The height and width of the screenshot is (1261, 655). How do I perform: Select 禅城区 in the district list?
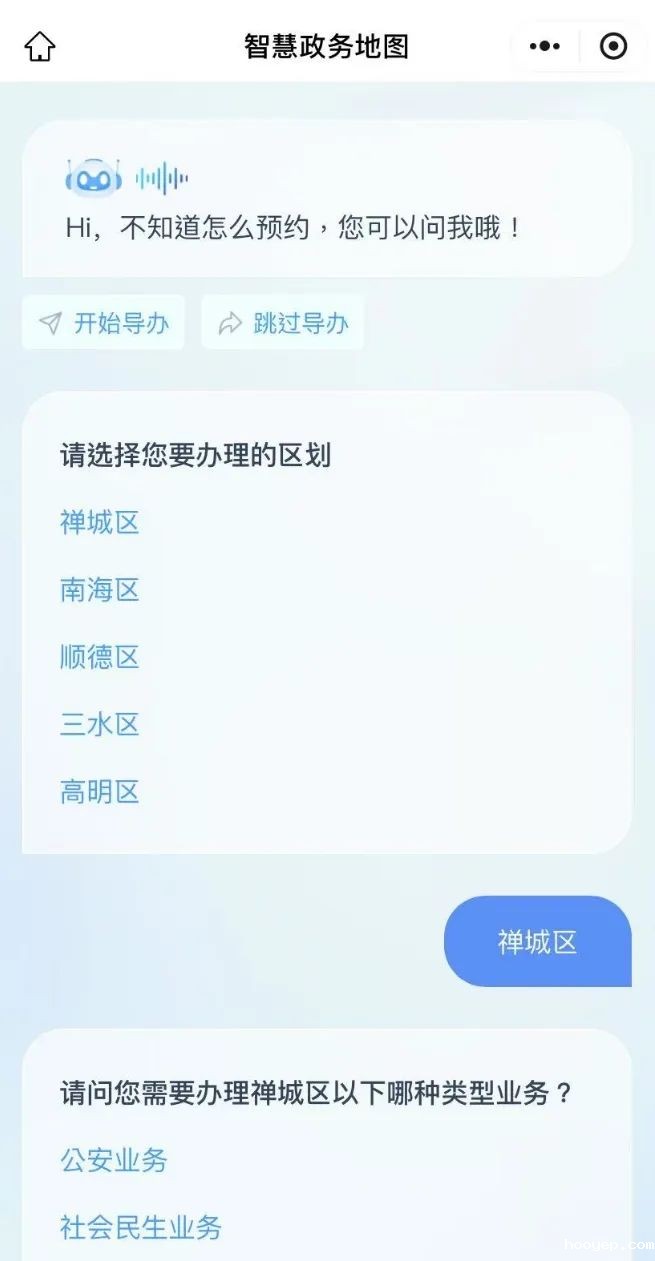coord(100,522)
